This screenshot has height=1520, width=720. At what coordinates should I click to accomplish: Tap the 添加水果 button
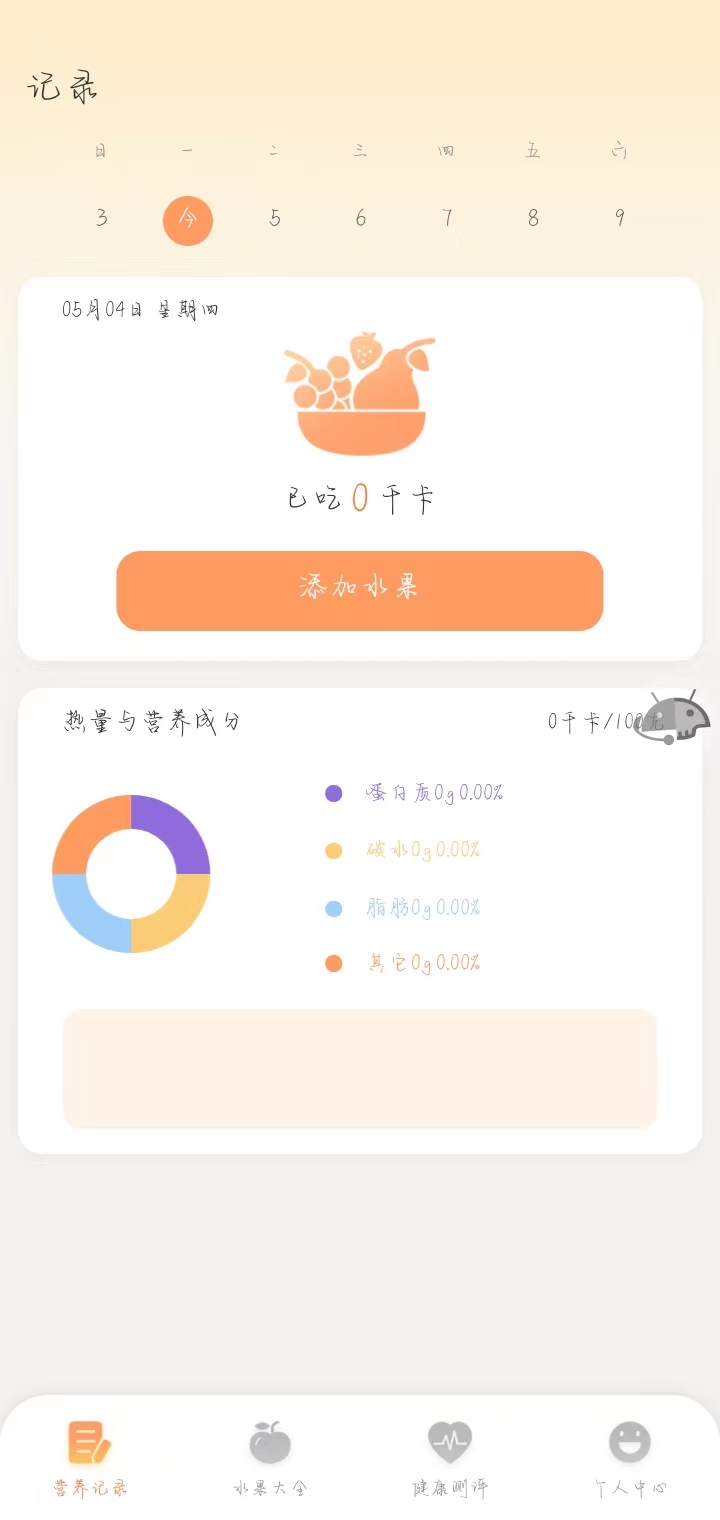(x=360, y=590)
